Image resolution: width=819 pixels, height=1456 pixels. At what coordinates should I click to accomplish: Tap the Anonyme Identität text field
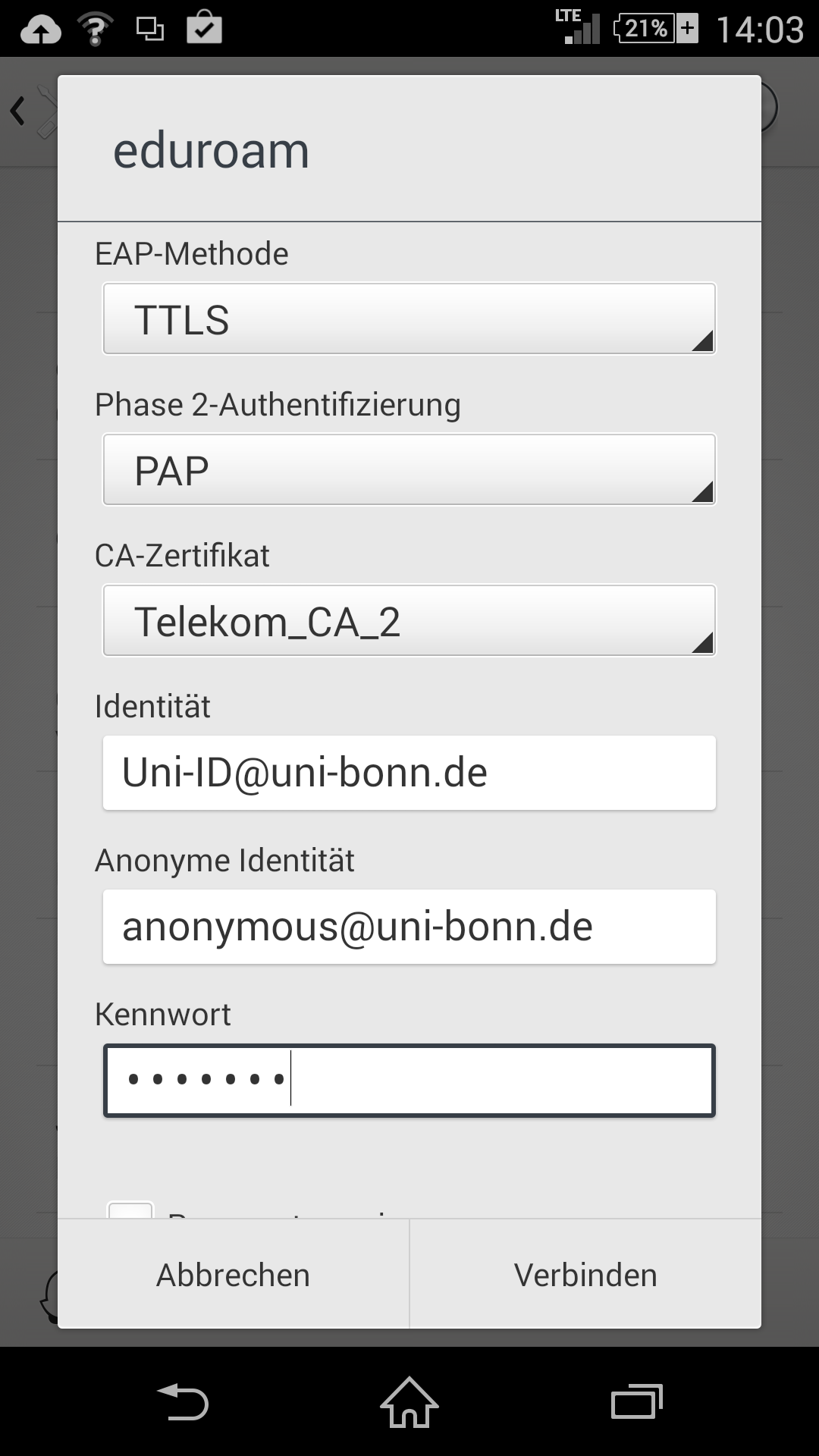tap(409, 927)
